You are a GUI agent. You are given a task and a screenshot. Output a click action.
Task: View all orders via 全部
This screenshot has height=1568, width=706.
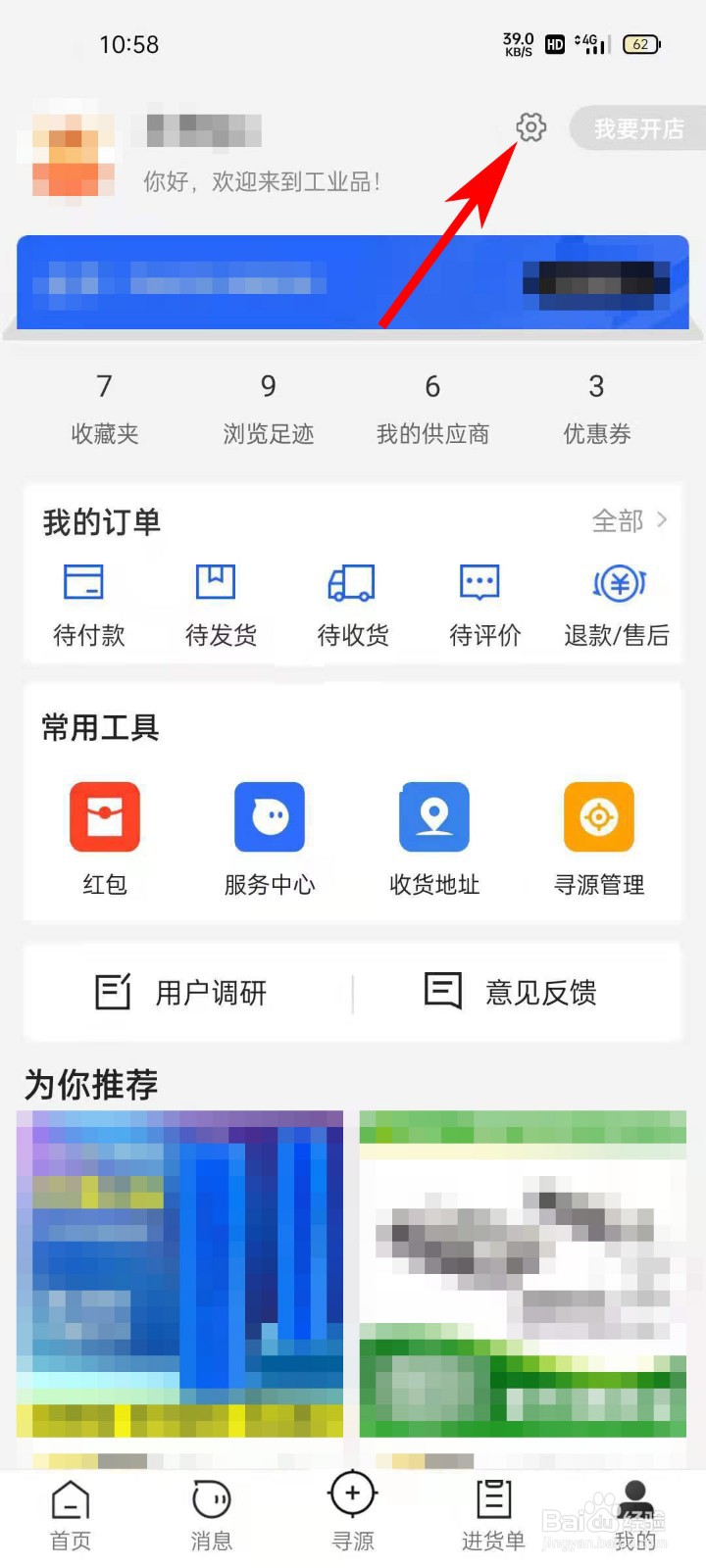[x=630, y=520]
